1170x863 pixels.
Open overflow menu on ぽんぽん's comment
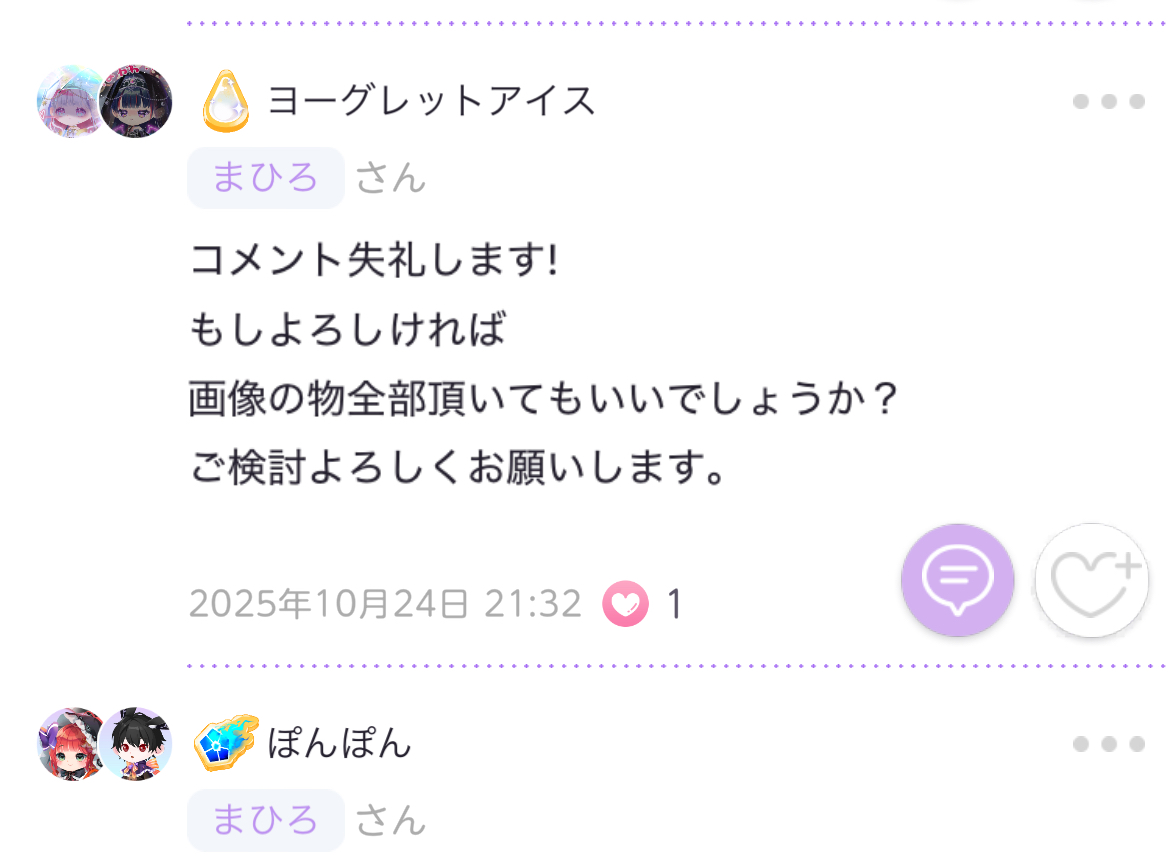click(1108, 744)
